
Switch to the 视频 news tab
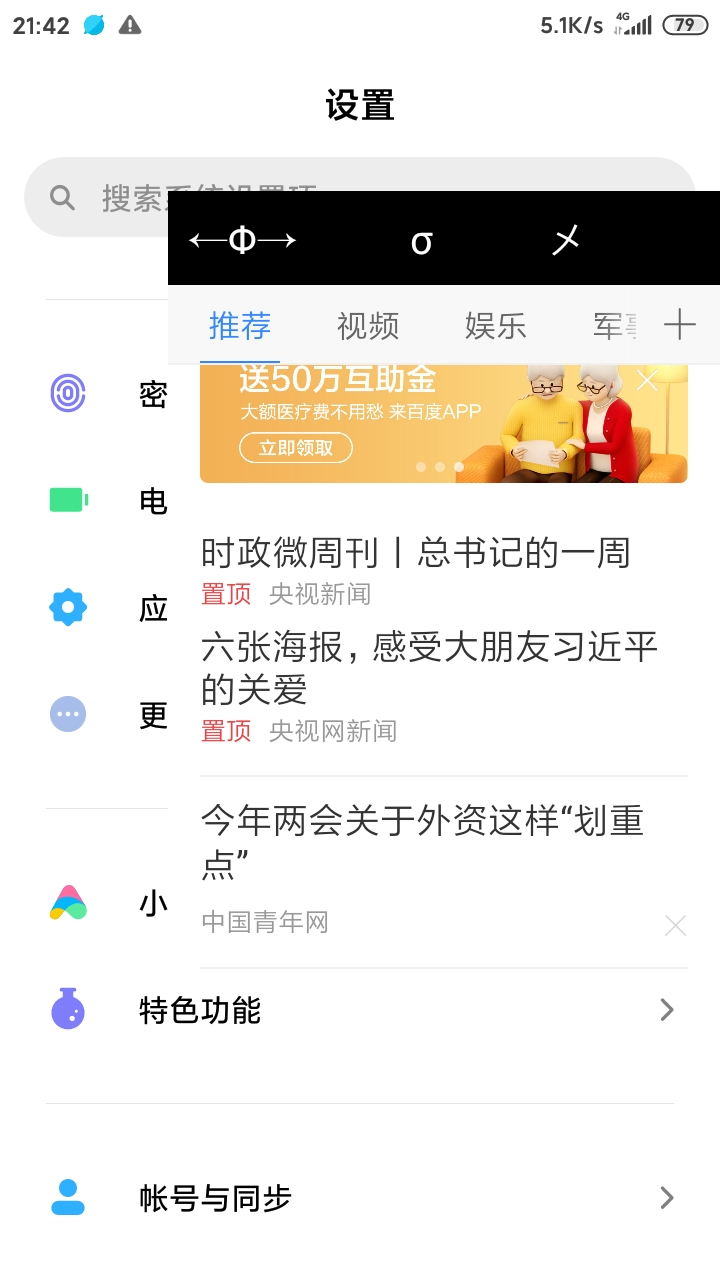[368, 326]
